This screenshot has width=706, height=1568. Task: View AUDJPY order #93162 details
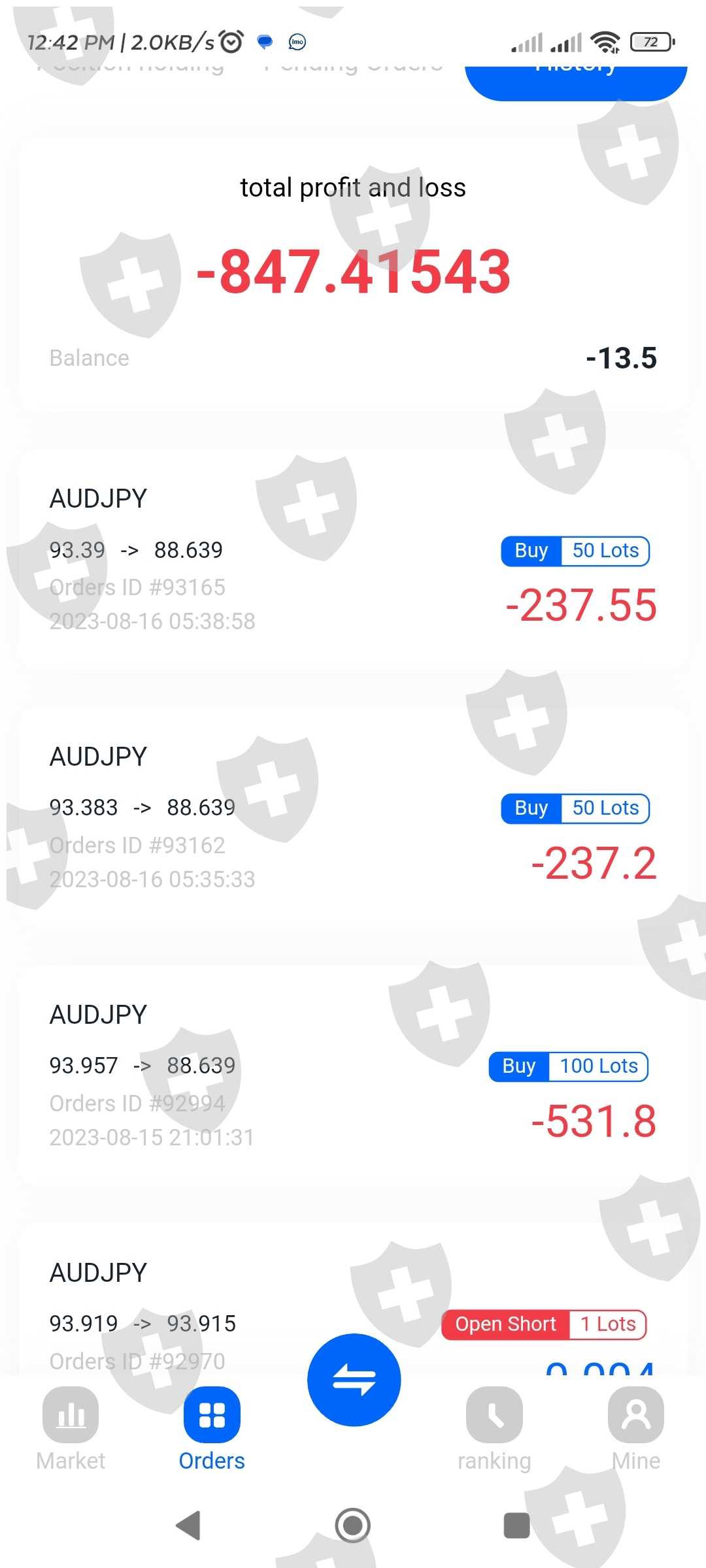(353, 817)
